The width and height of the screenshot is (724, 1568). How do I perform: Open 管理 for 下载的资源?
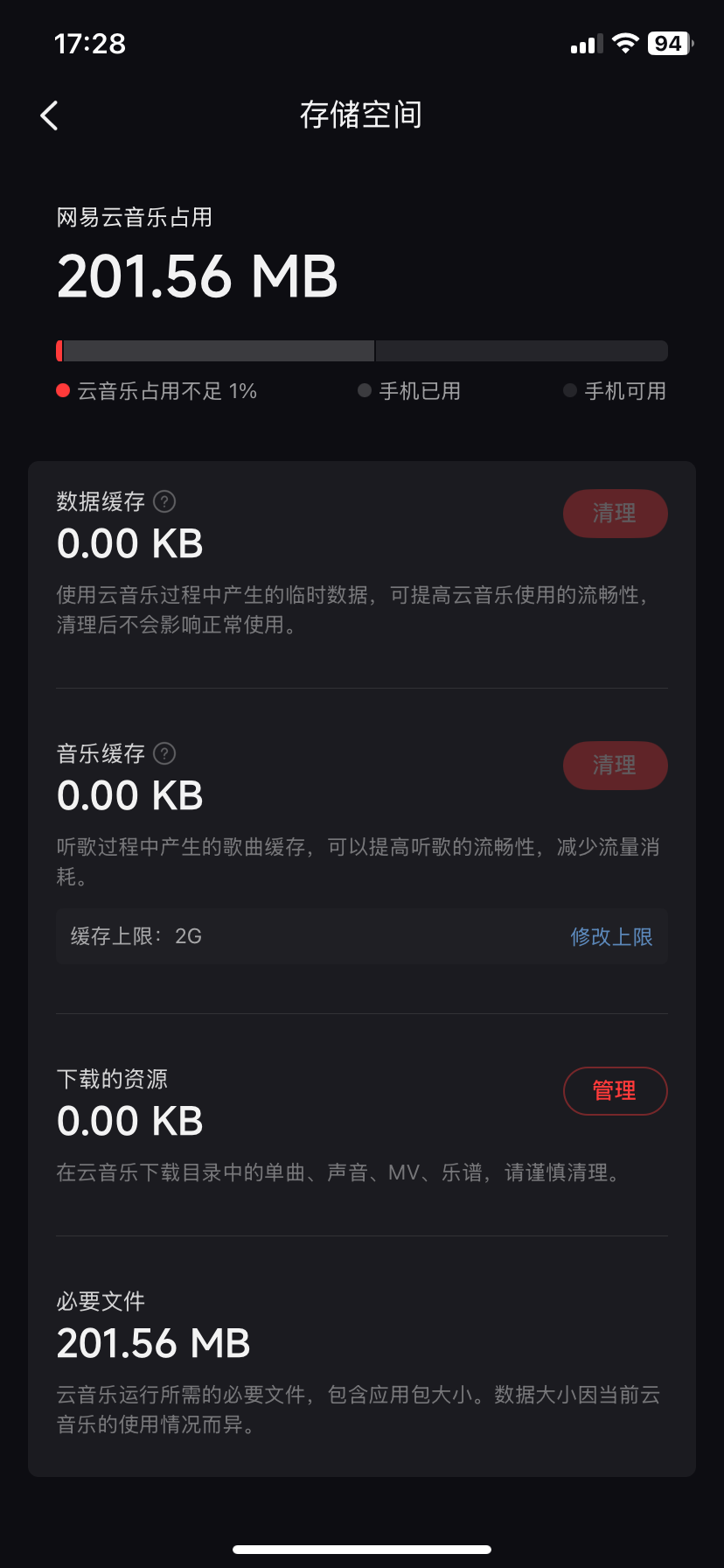615,1091
